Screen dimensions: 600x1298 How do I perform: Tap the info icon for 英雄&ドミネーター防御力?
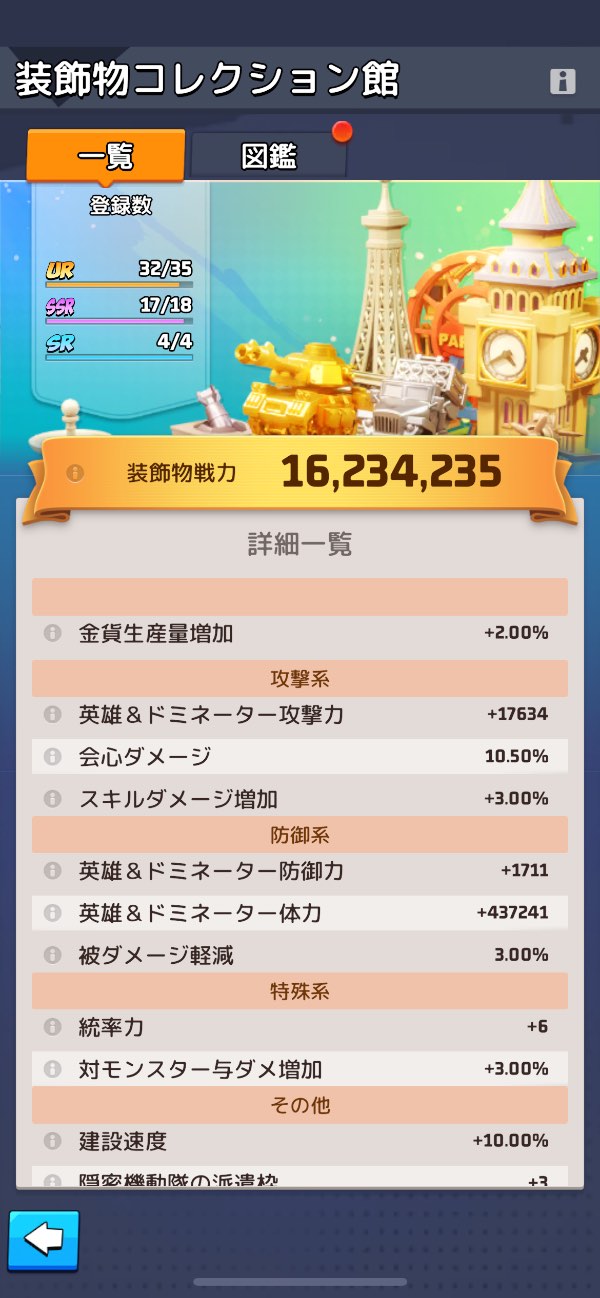(52, 870)
